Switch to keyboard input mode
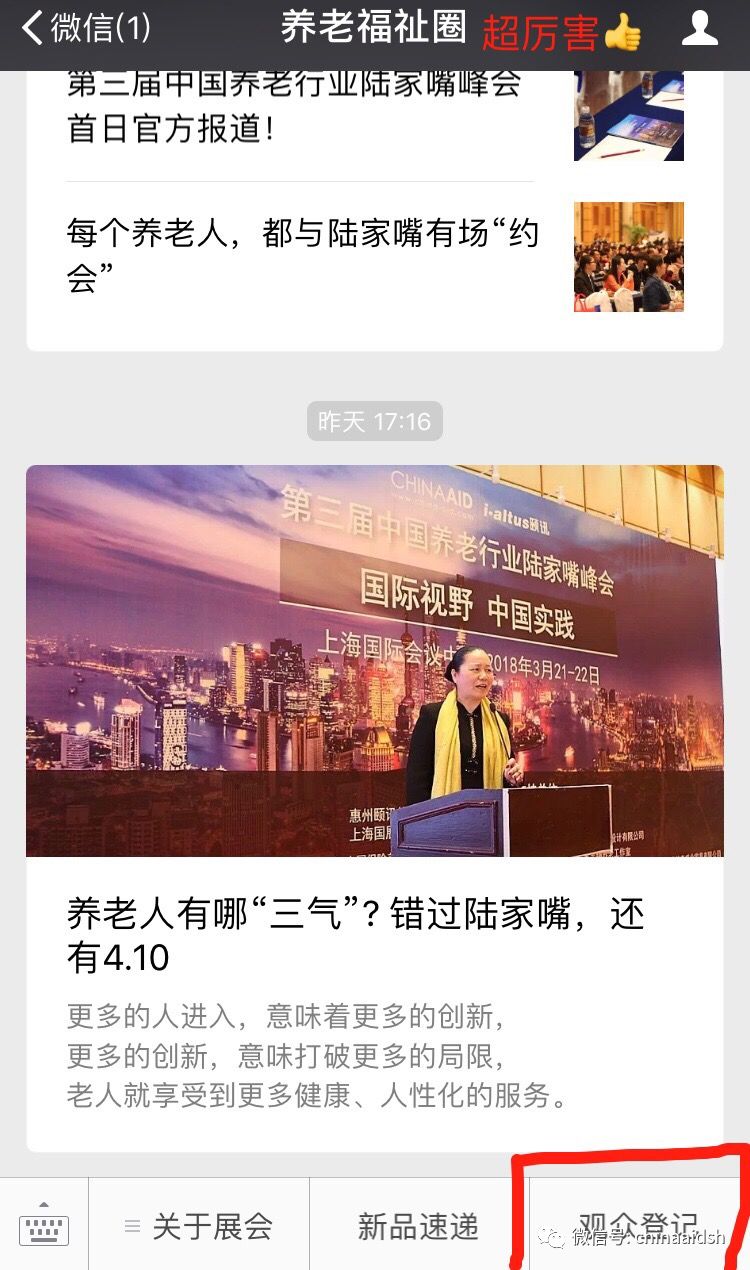750x1270 pixels. pos(44,1227)
